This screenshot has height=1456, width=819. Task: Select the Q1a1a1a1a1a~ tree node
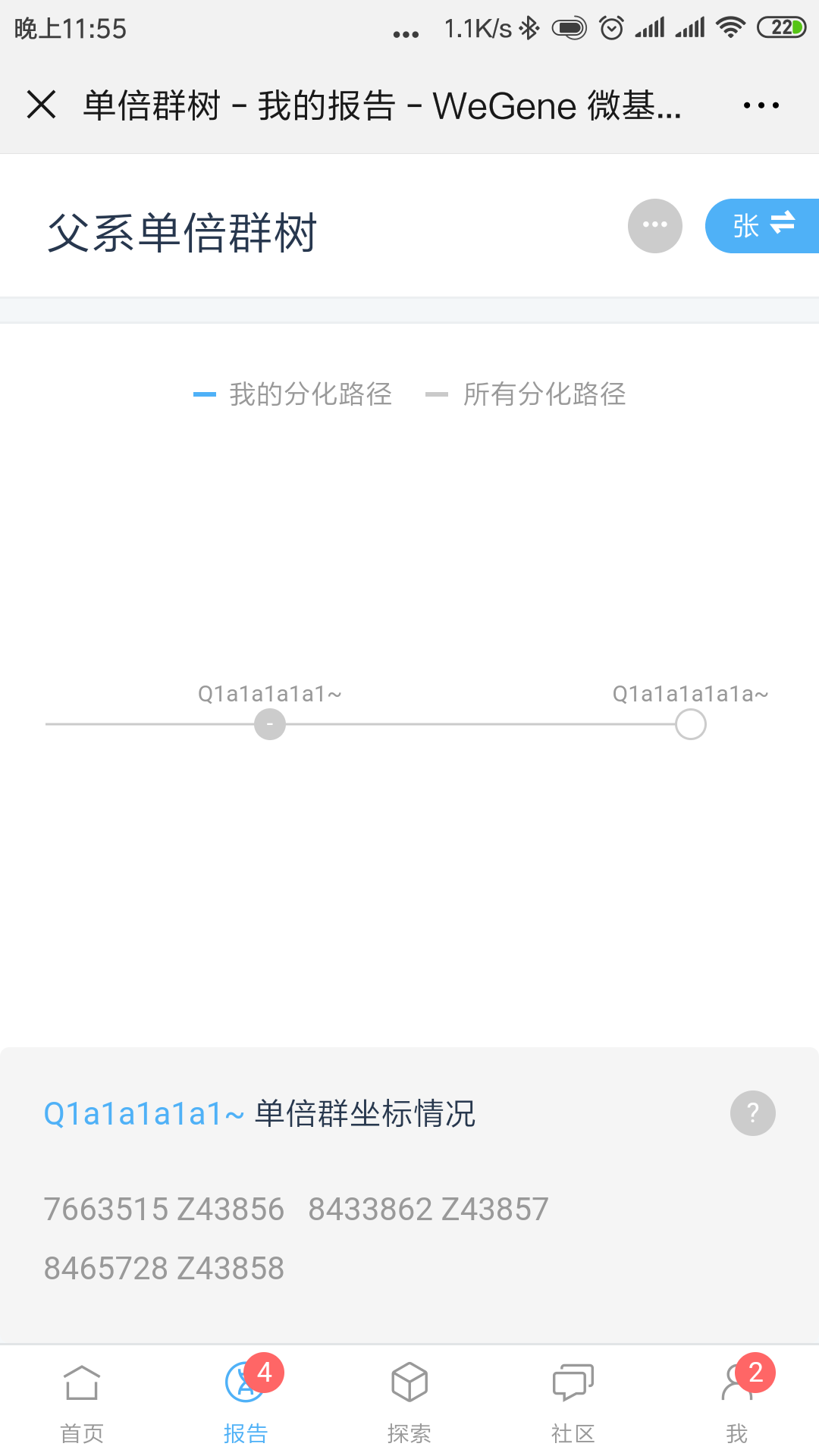click(x=691, y=724)
